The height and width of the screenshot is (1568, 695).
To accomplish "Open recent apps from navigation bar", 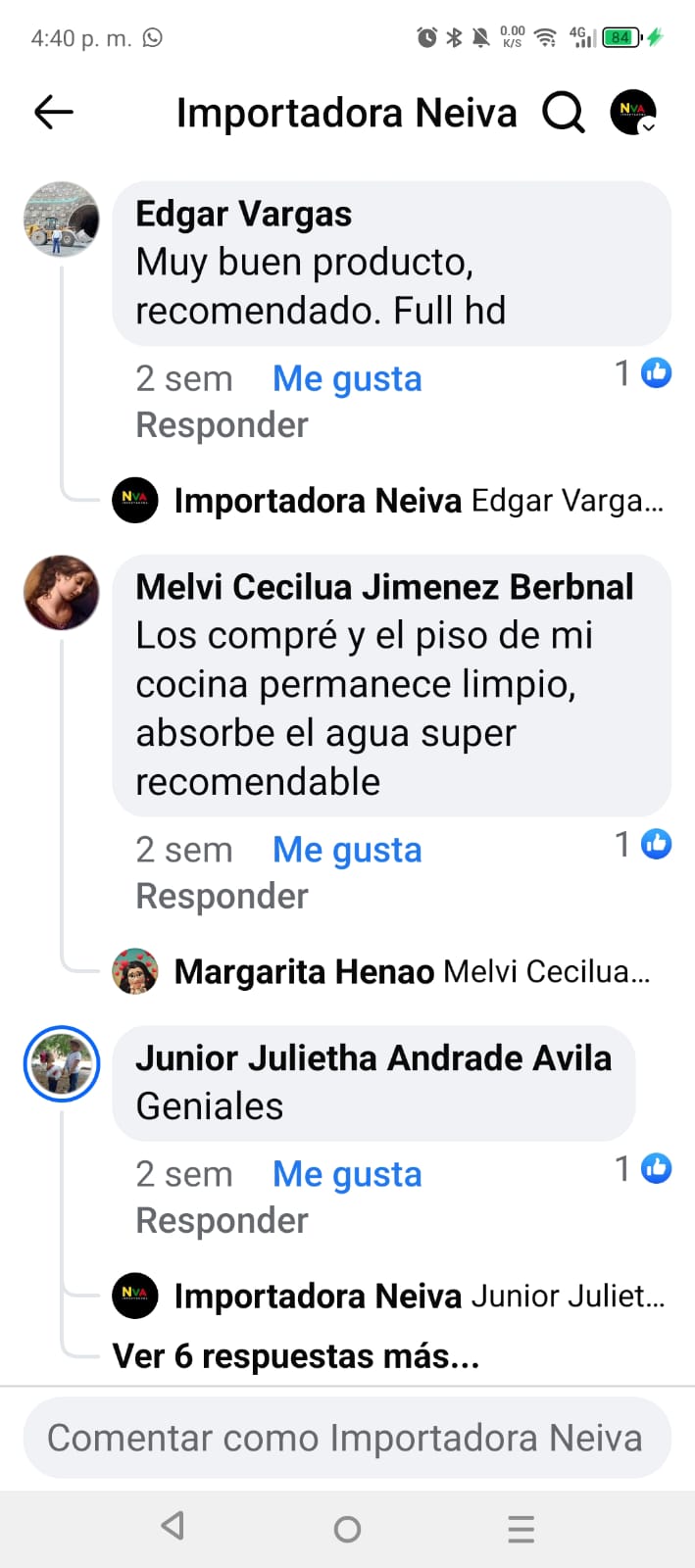I will click(x=521, y=1529).
